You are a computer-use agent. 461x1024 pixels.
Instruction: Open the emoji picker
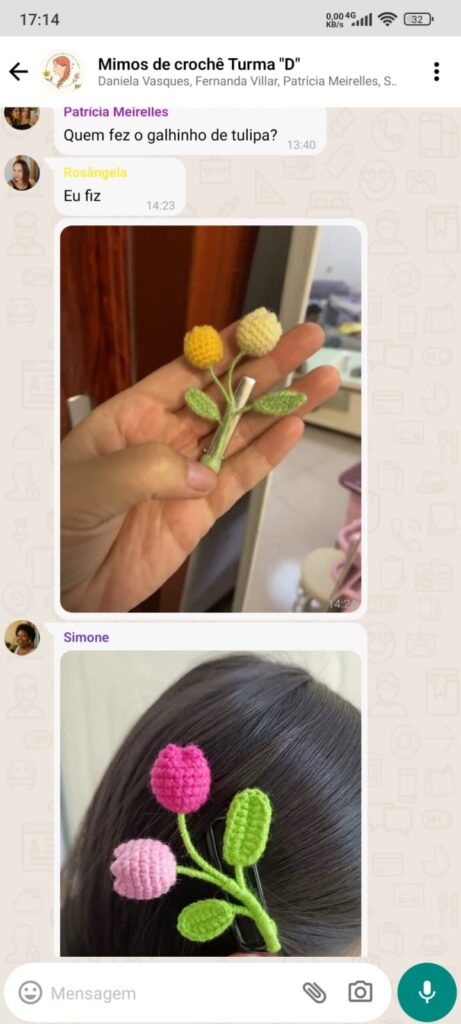click(30, 993)
